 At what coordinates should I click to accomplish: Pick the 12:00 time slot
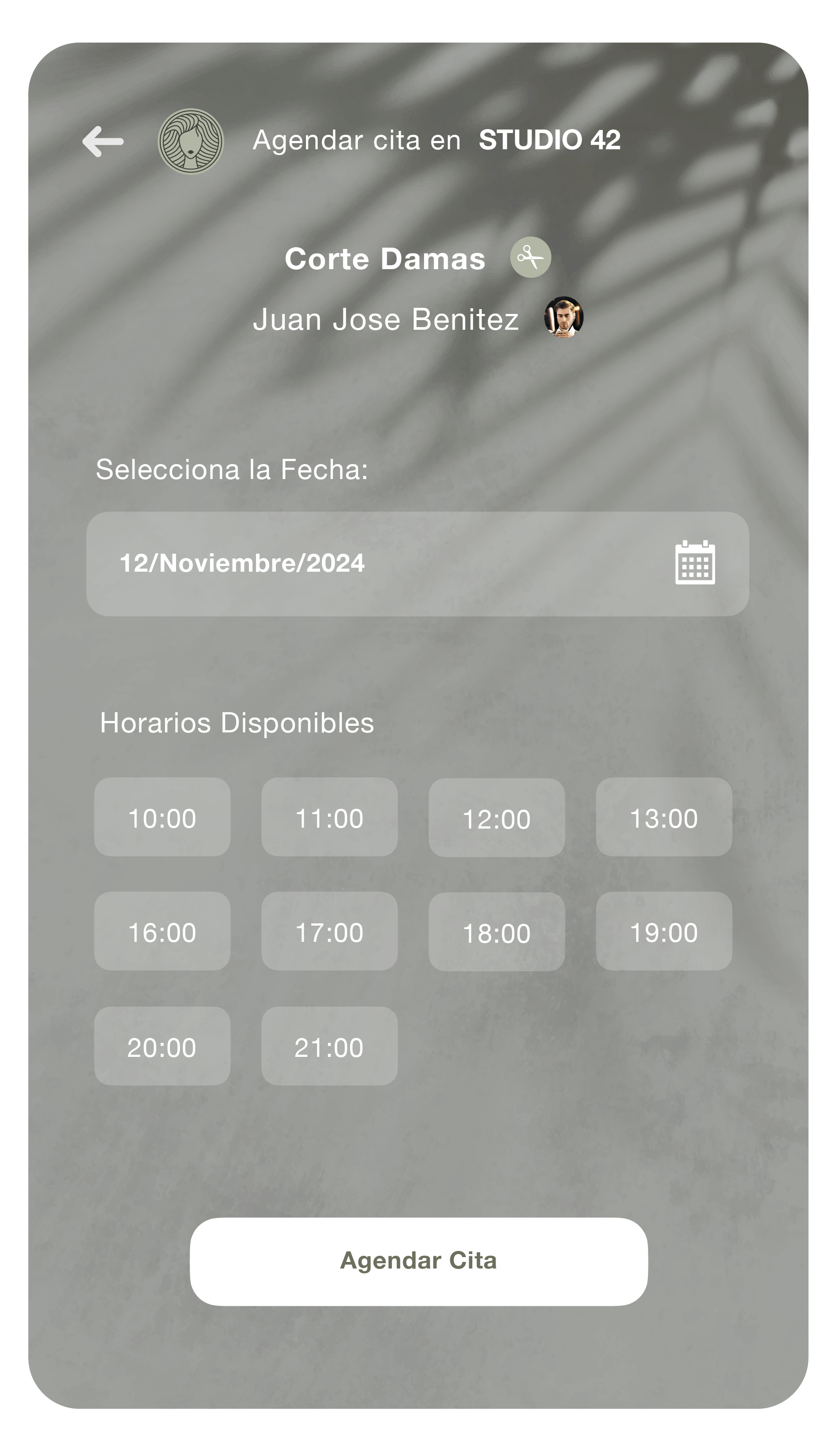tap(497, 818)
